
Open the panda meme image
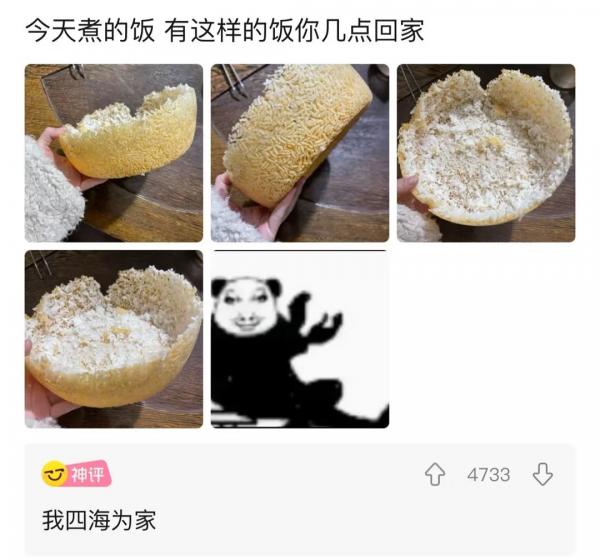[x=299, y=338]
